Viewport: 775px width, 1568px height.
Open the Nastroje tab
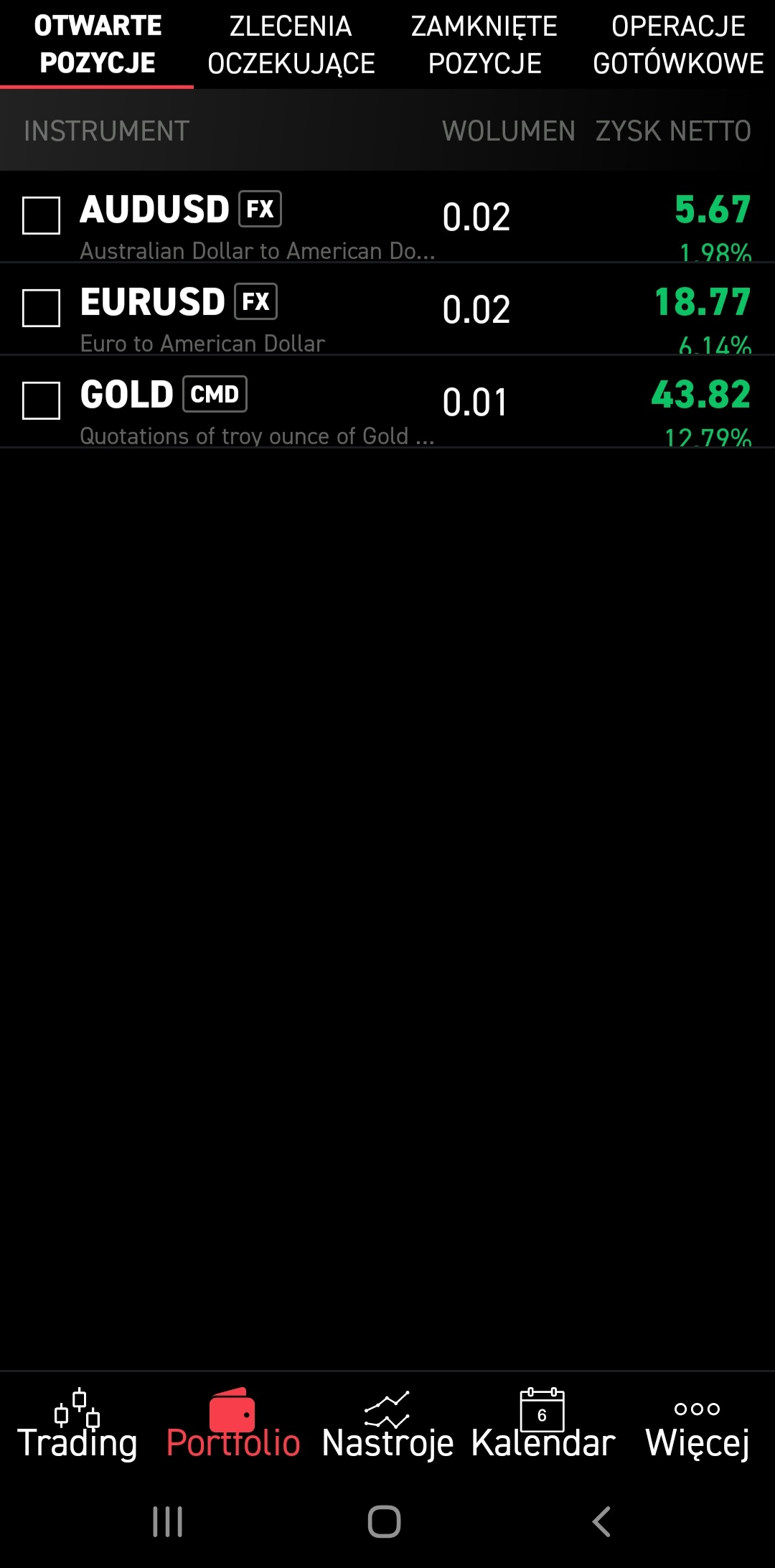(387, 1424)
